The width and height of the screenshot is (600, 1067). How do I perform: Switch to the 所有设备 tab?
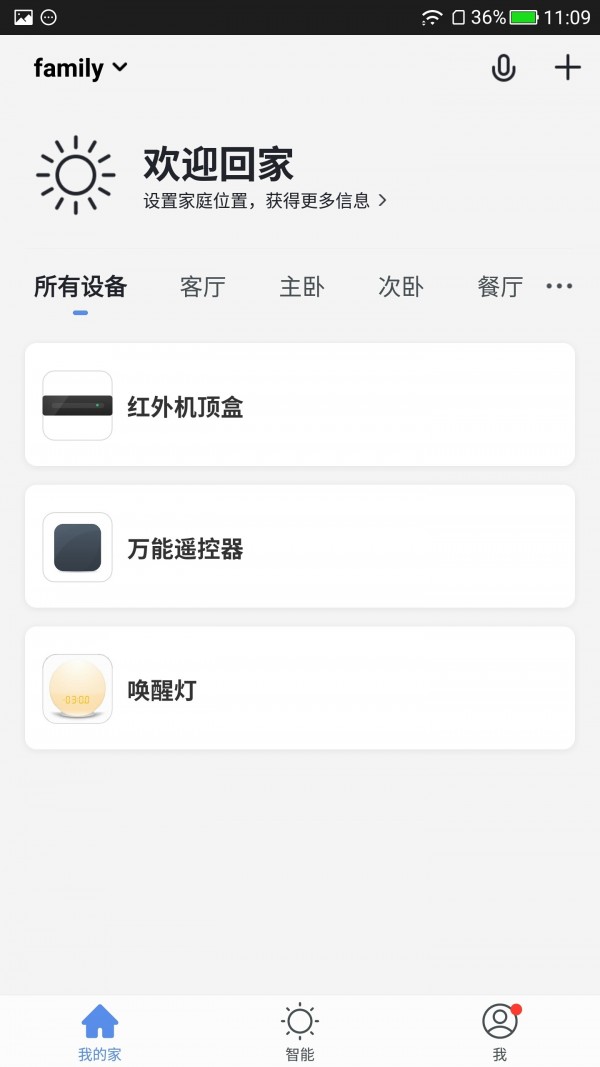coord(80,287)
